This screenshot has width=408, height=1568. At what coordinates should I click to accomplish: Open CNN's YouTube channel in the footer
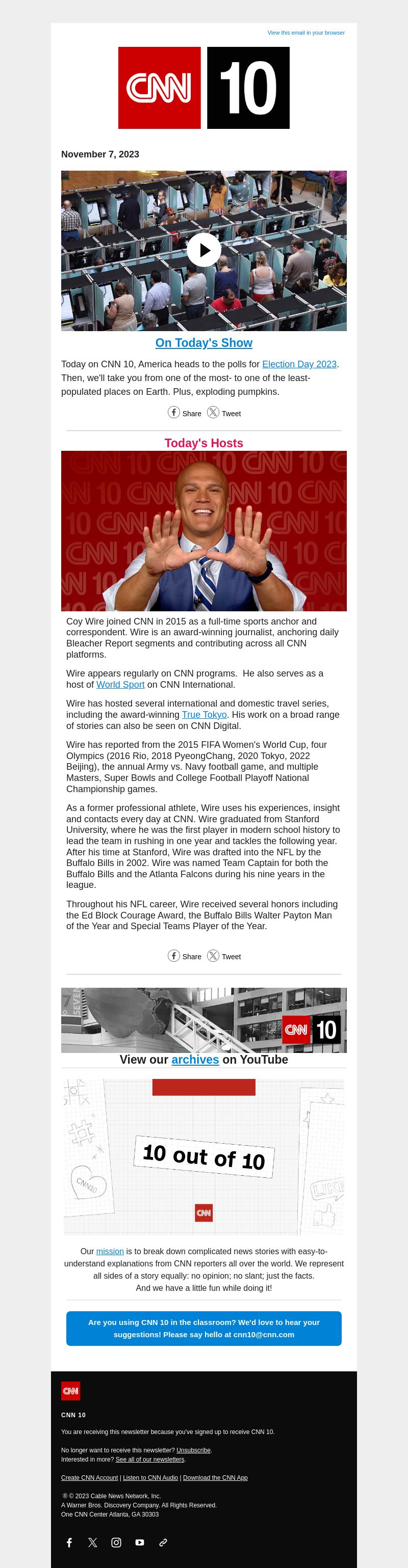pyautogui.click(x=139, y=1542)
